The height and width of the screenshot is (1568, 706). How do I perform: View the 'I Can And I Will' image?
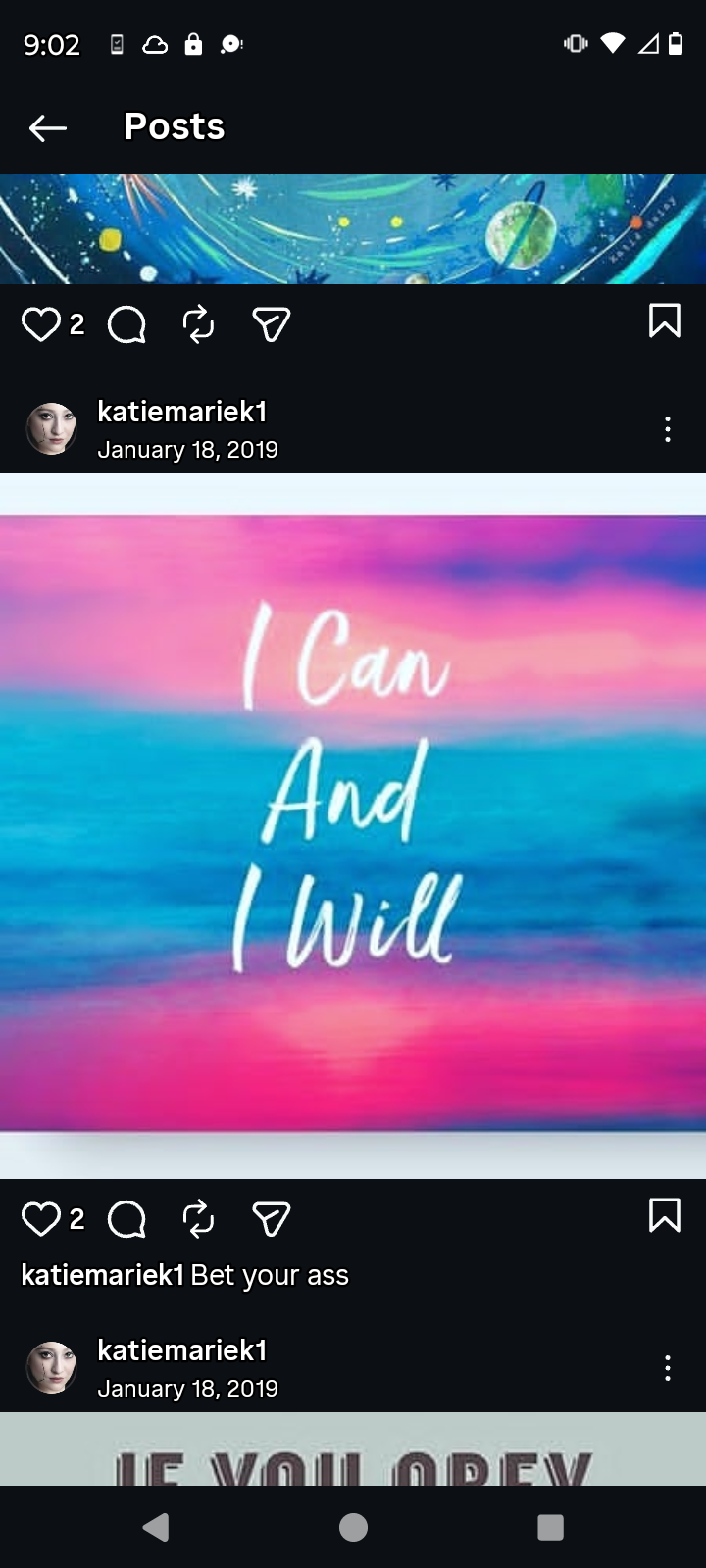coord(353,826)
